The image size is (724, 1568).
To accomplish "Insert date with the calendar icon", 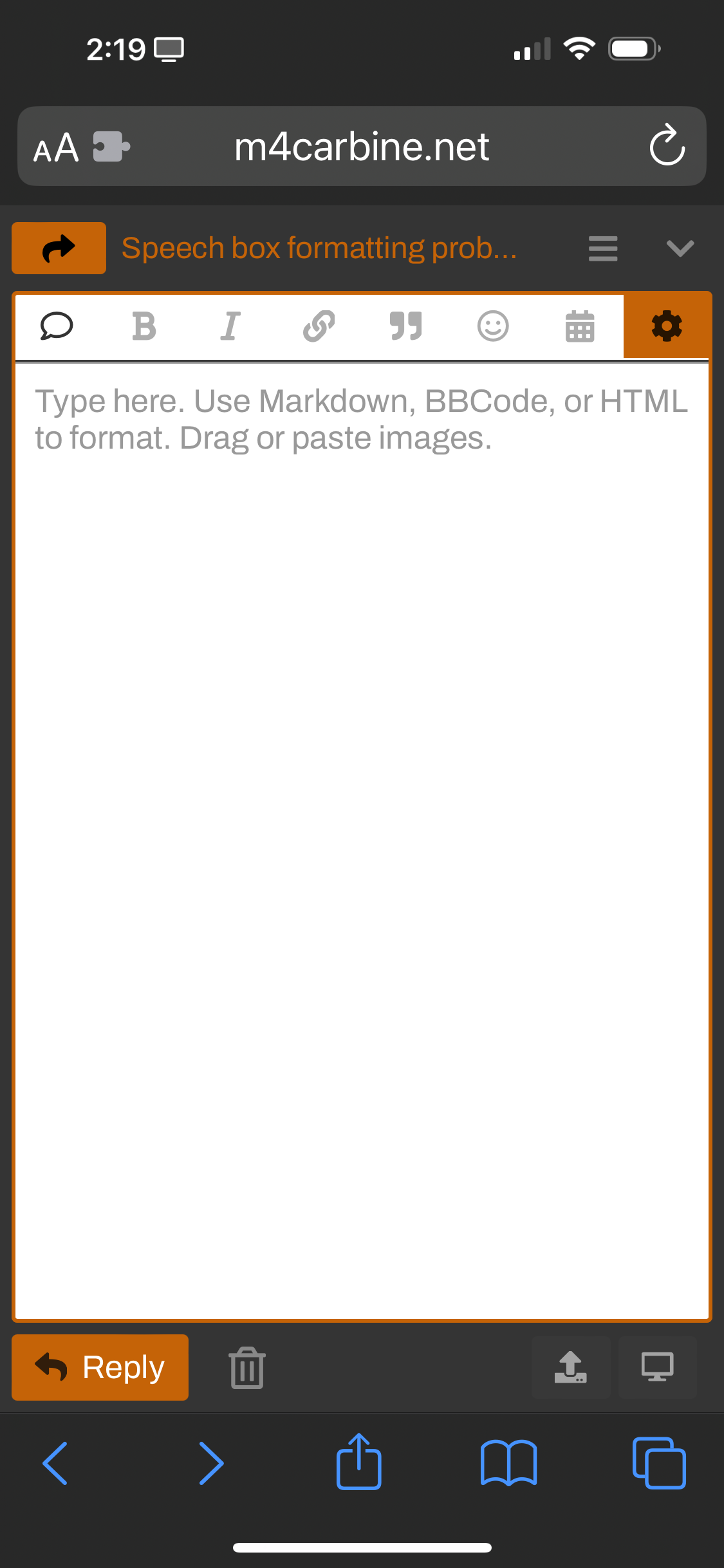I will (x=579, y=326).
